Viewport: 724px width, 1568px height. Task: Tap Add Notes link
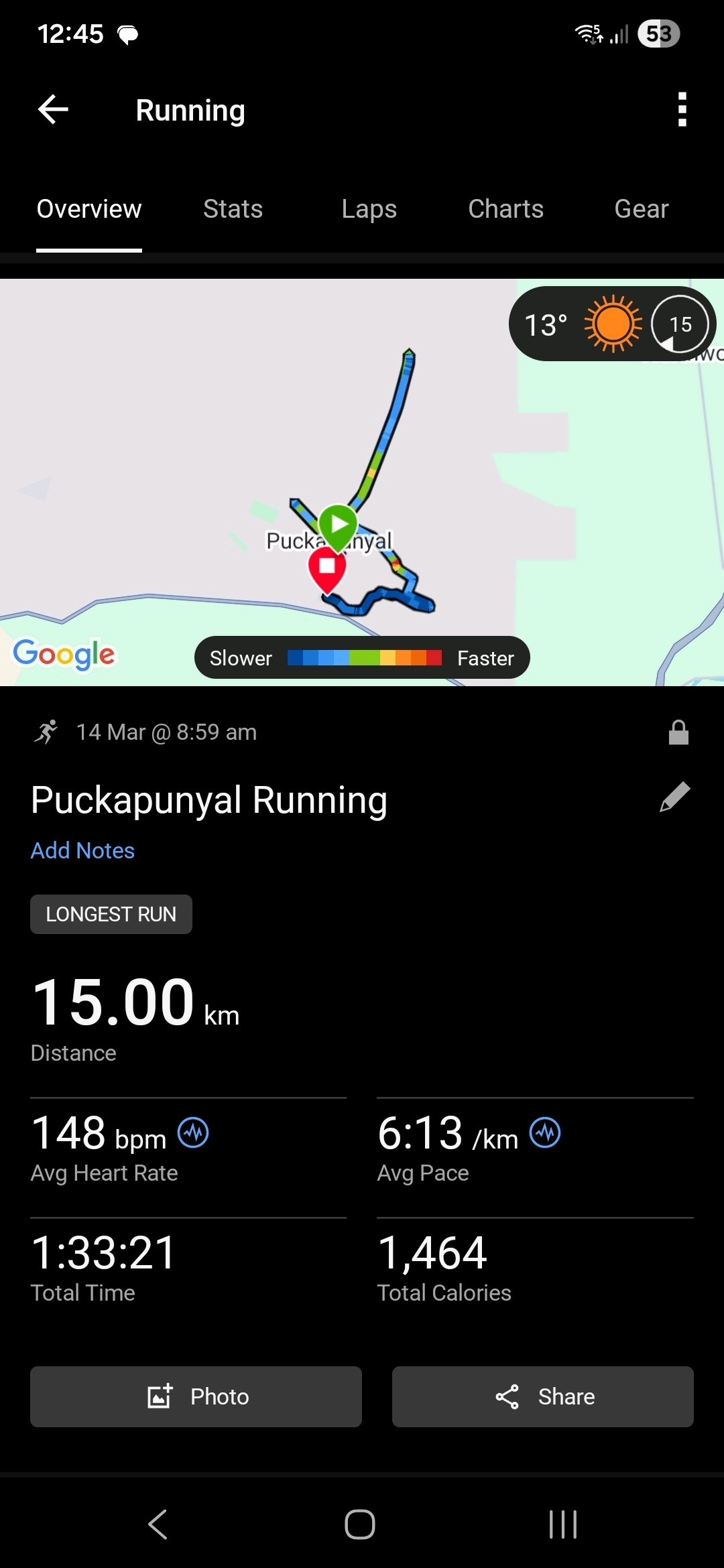point(83,850)
